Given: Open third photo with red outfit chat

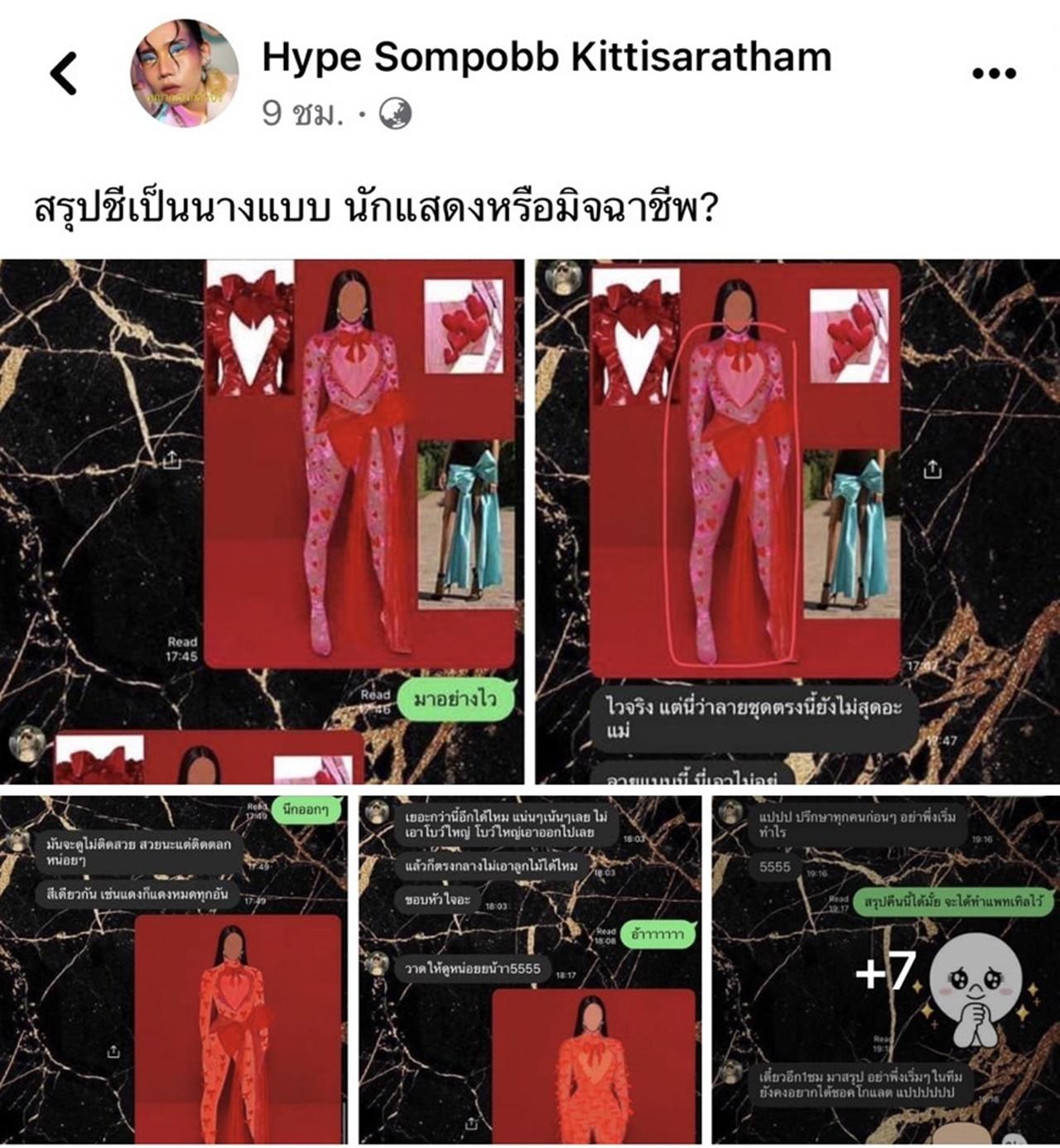Looking at the screenshot, I should click(x=173, y=969).
